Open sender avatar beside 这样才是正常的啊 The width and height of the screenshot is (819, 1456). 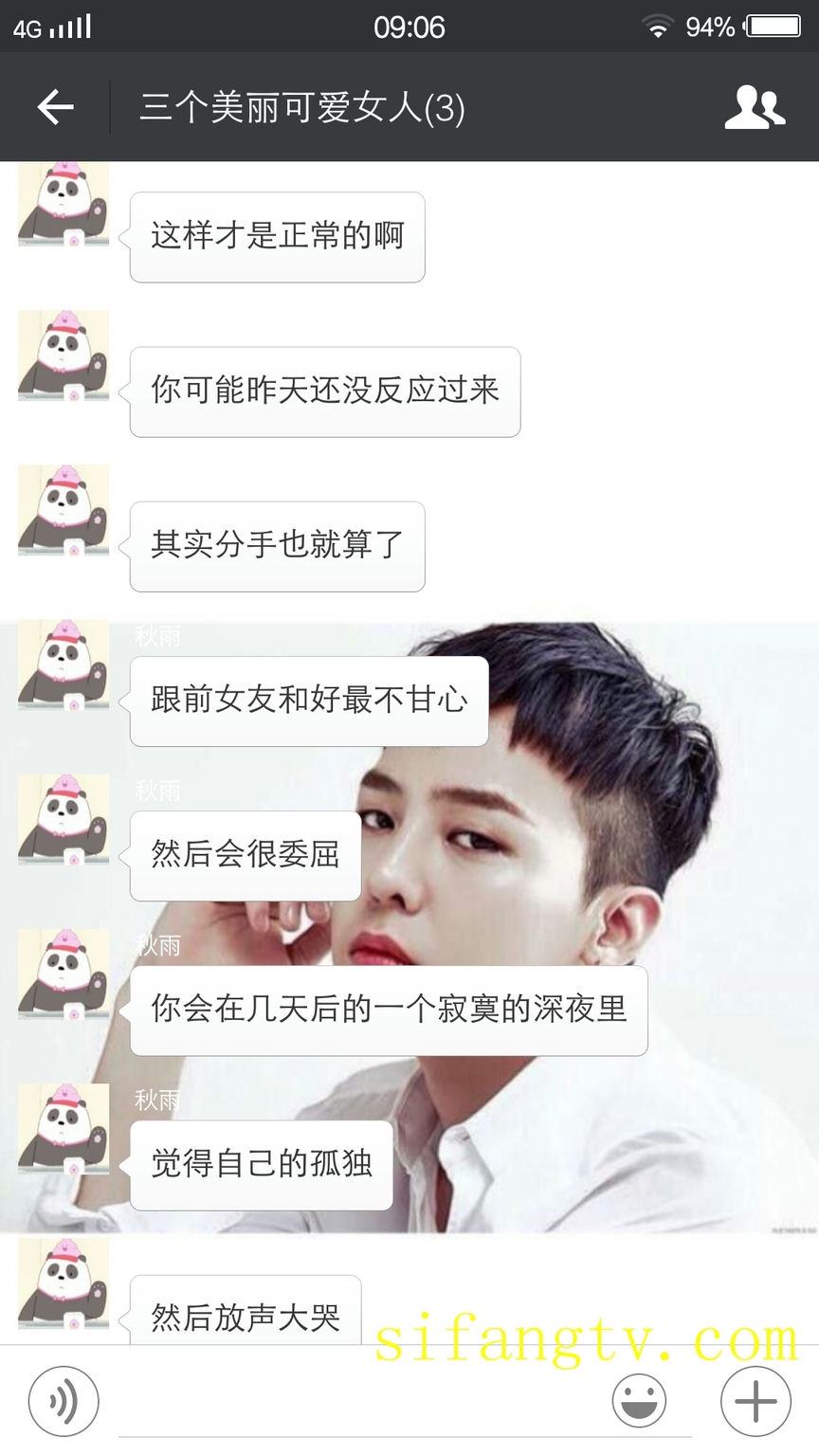pyautogui.click(x=64, y=205)
